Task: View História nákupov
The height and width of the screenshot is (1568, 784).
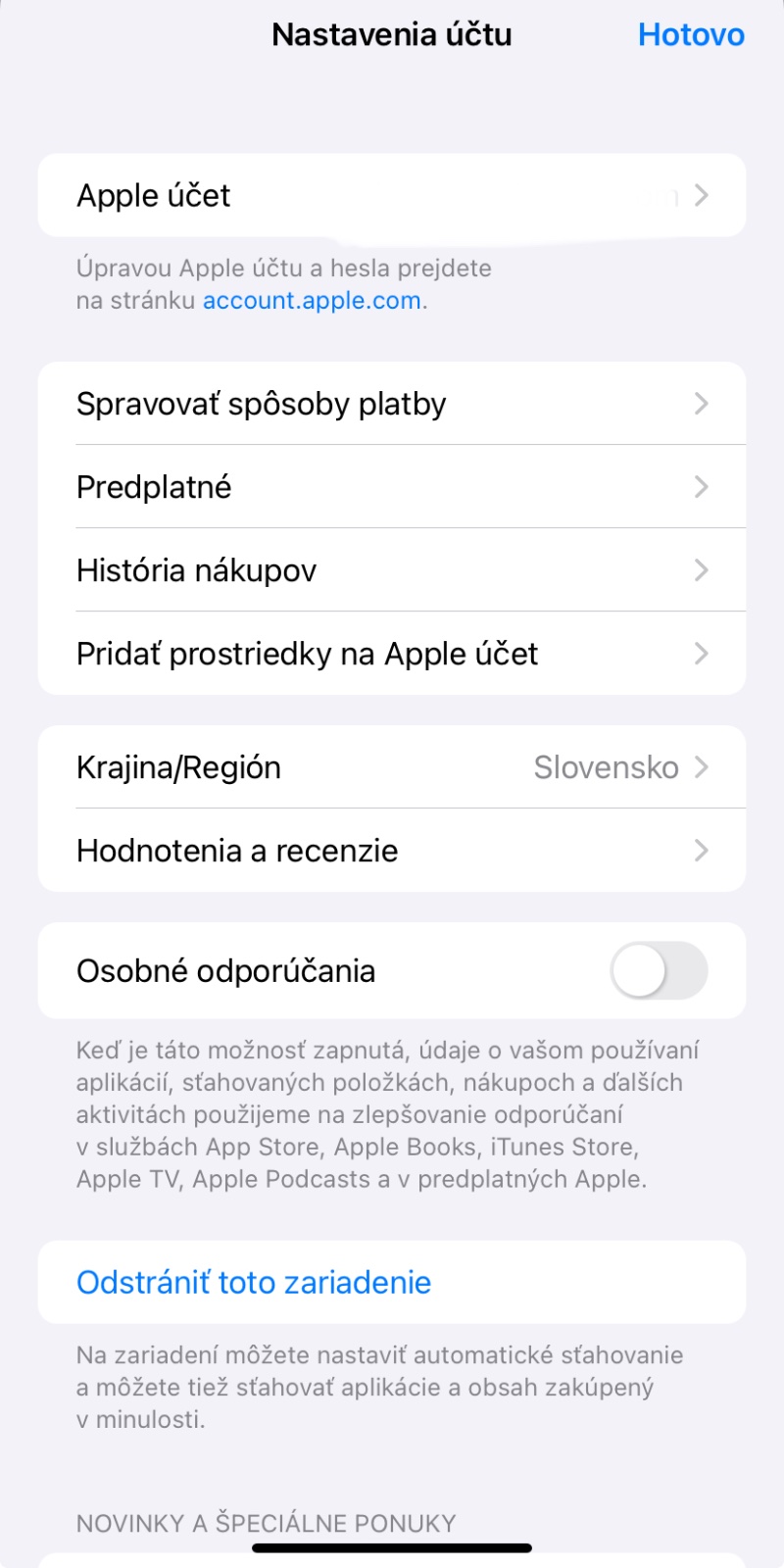Action: (x=392, y=570)
